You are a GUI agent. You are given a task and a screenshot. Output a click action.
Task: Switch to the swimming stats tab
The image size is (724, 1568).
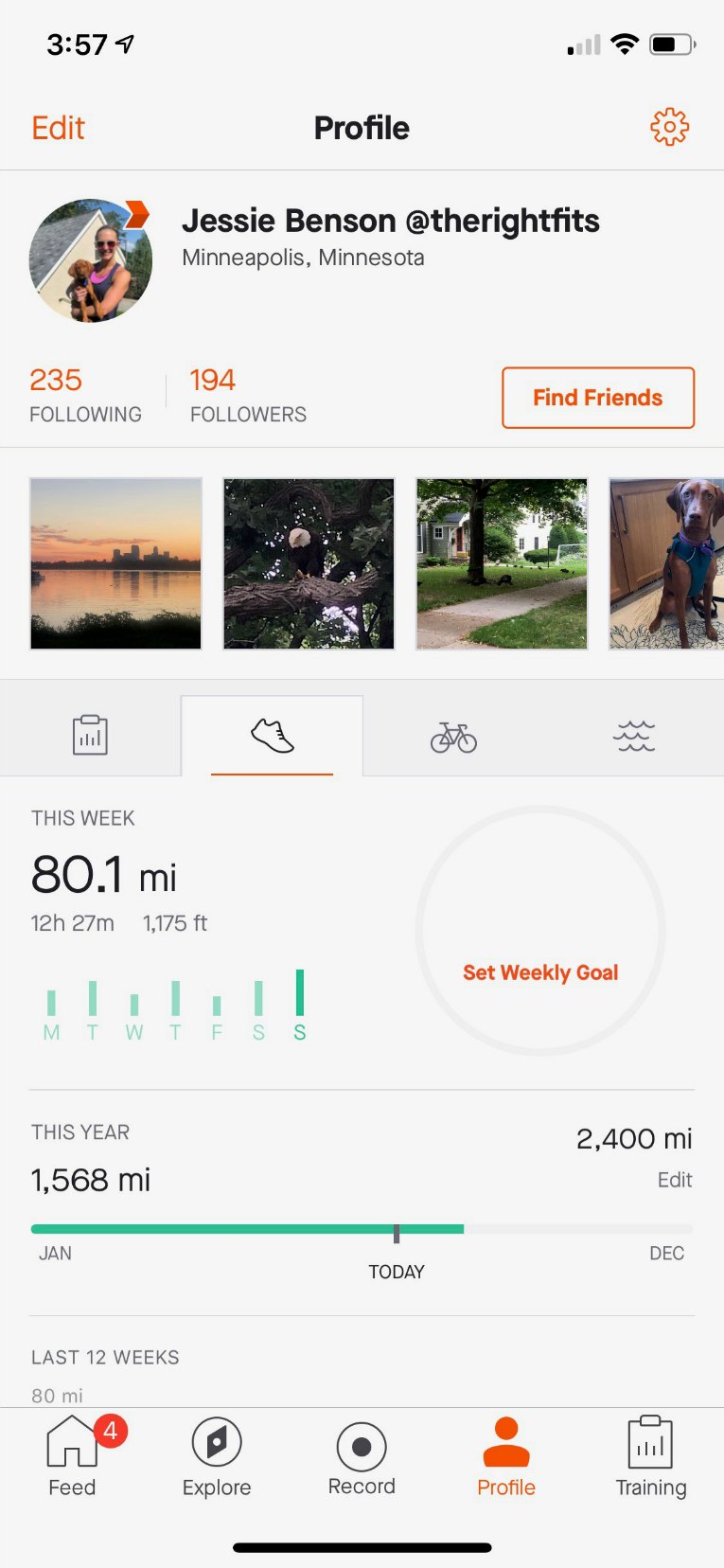[634, 735]
